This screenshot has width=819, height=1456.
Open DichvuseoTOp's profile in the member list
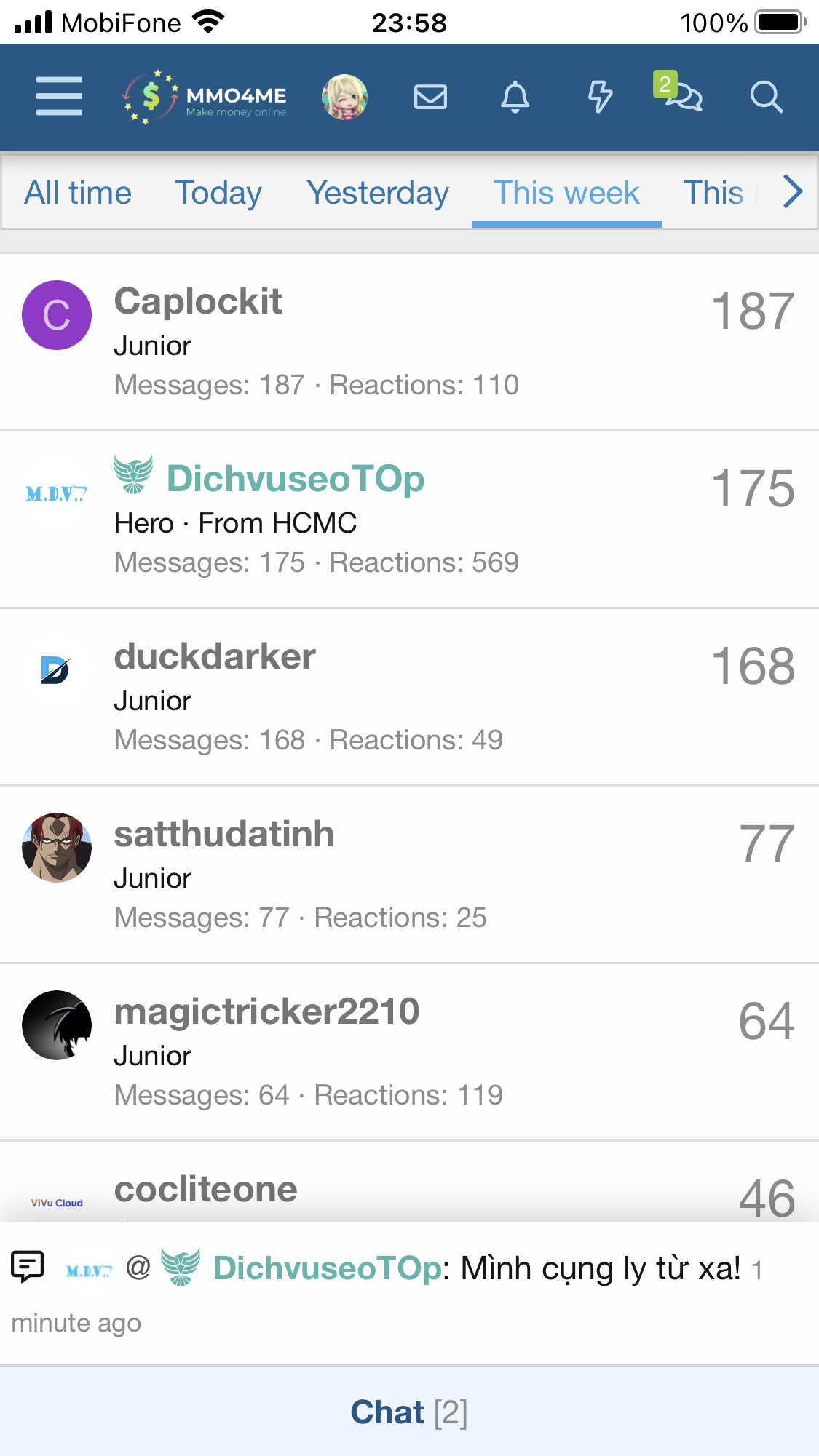coord(295,479)
